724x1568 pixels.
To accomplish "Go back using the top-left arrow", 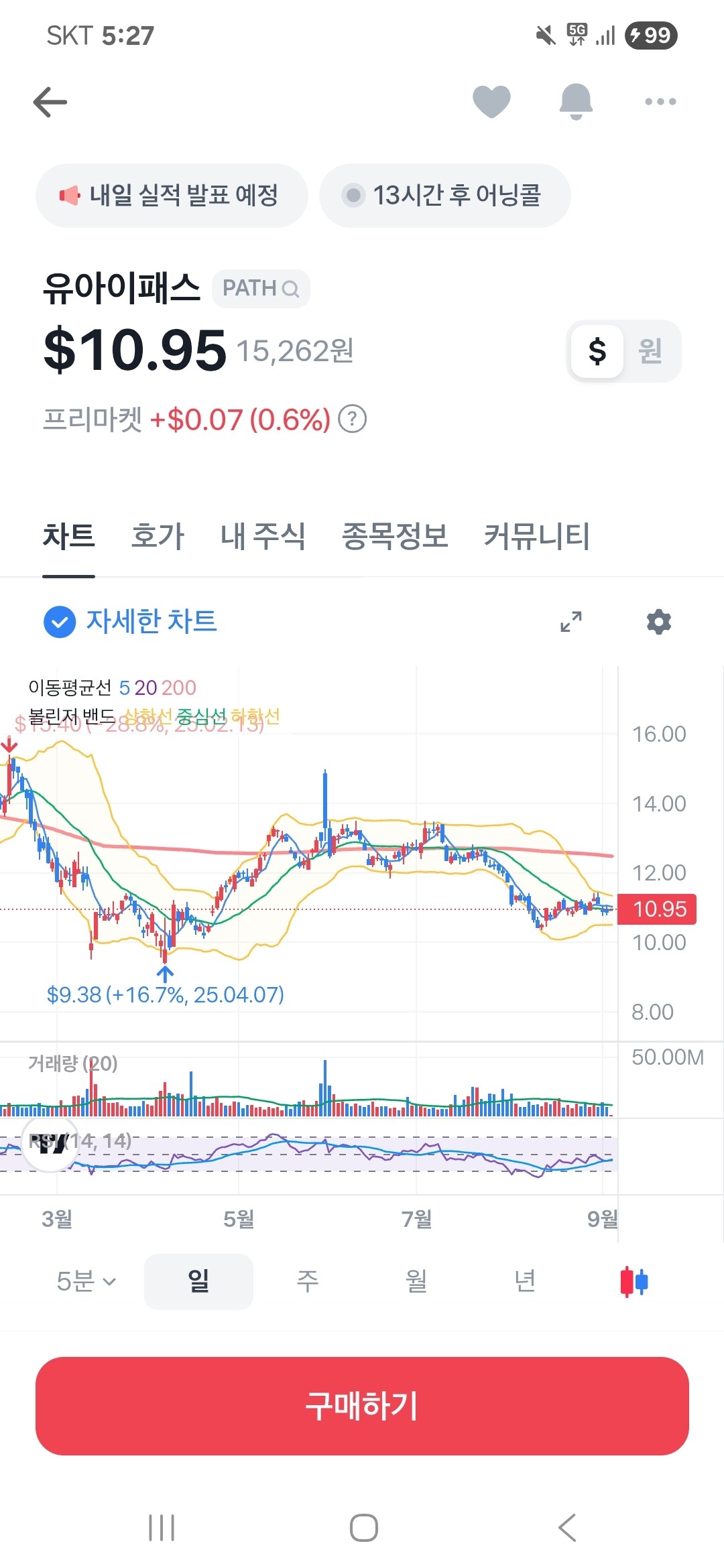I will point(50,102).
